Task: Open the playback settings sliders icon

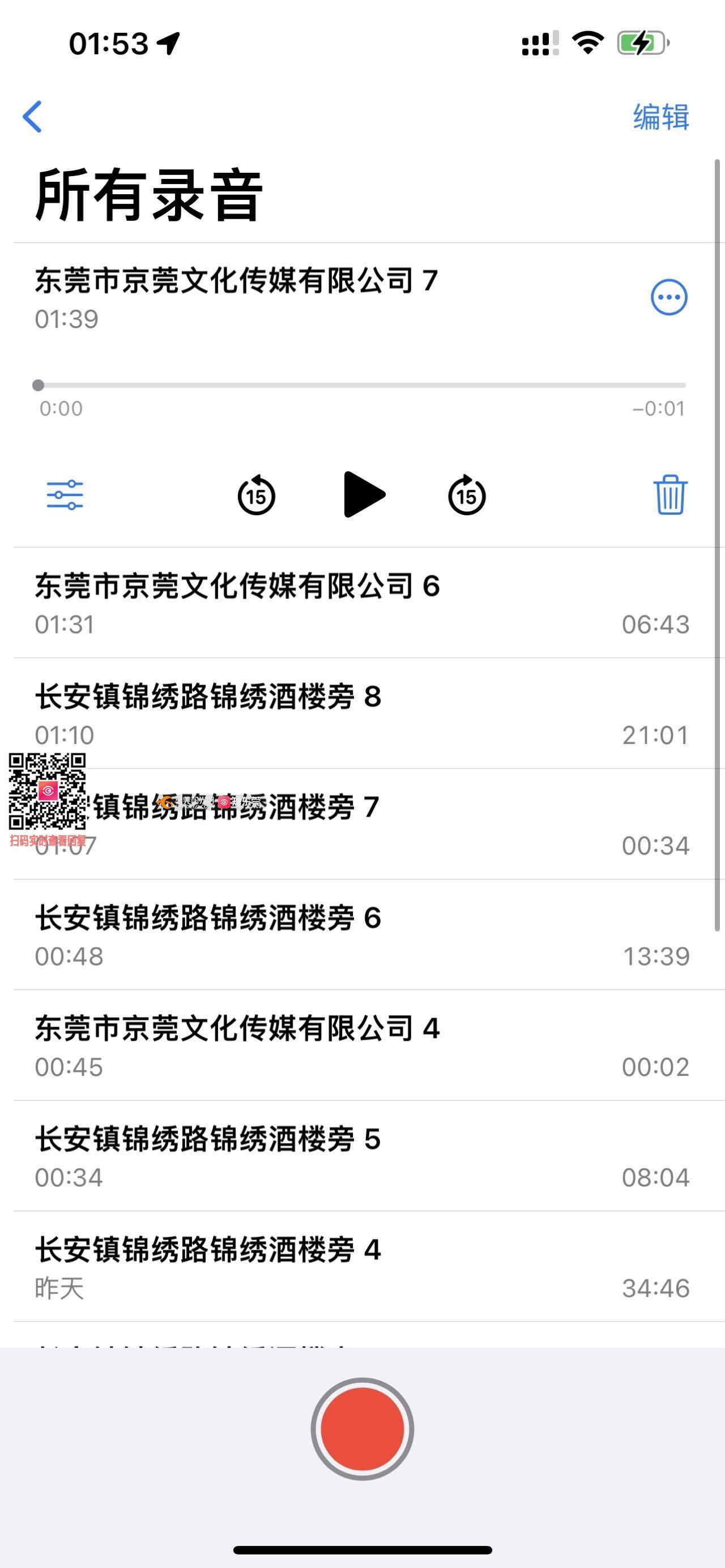Action: click(x=65, y=495)
